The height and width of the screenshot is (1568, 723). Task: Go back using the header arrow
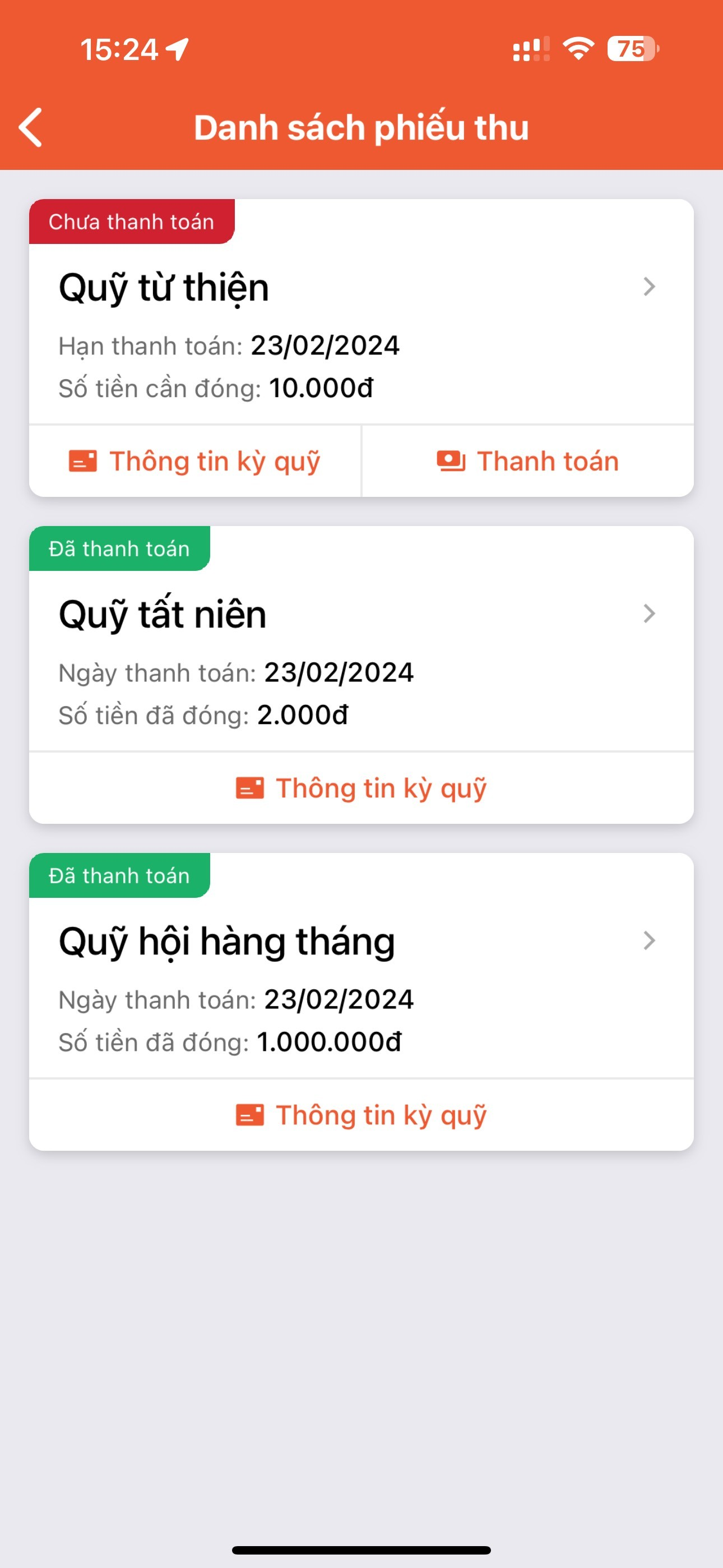[x=30, y=127]
